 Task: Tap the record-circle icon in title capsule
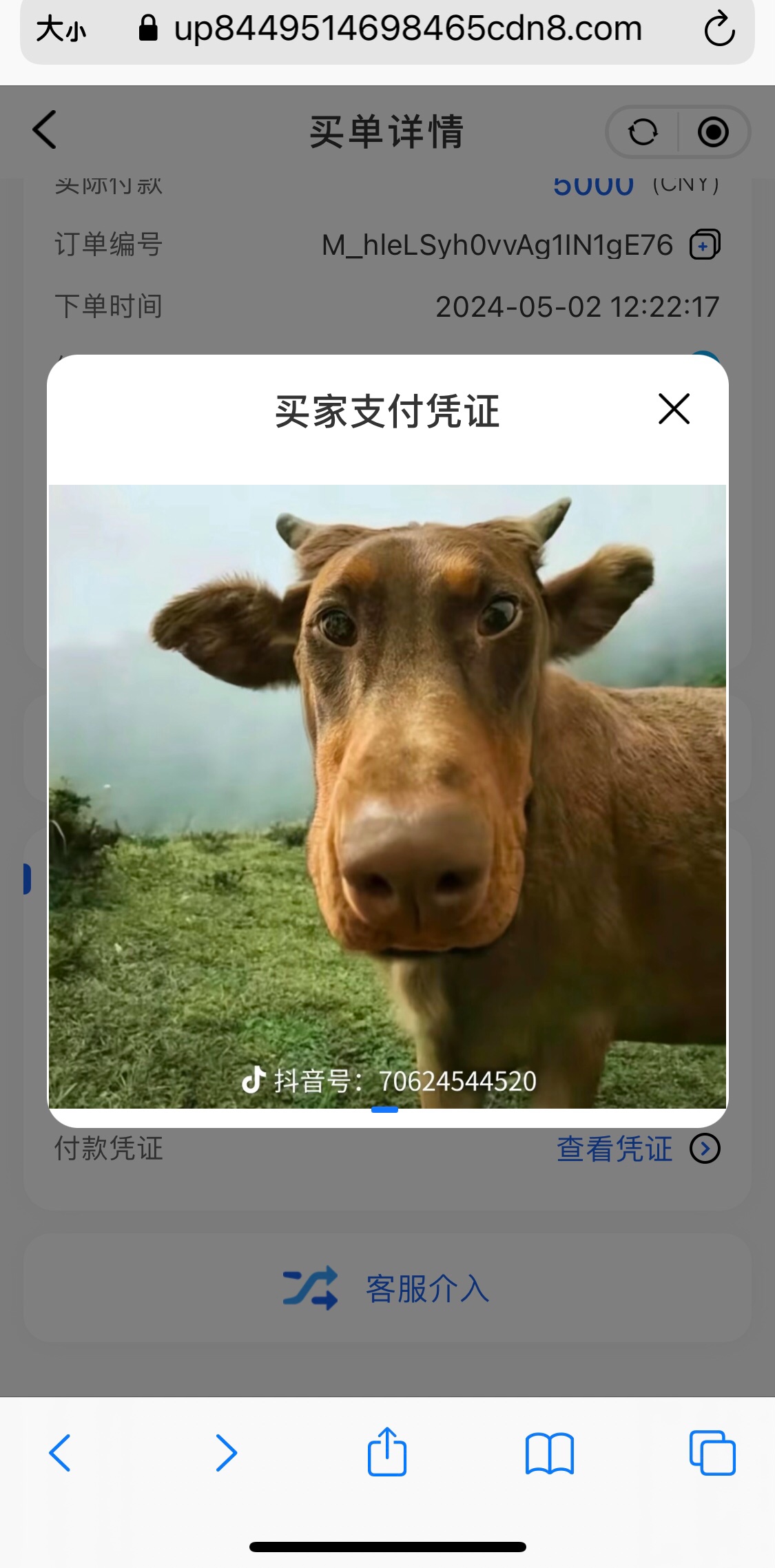713,132
